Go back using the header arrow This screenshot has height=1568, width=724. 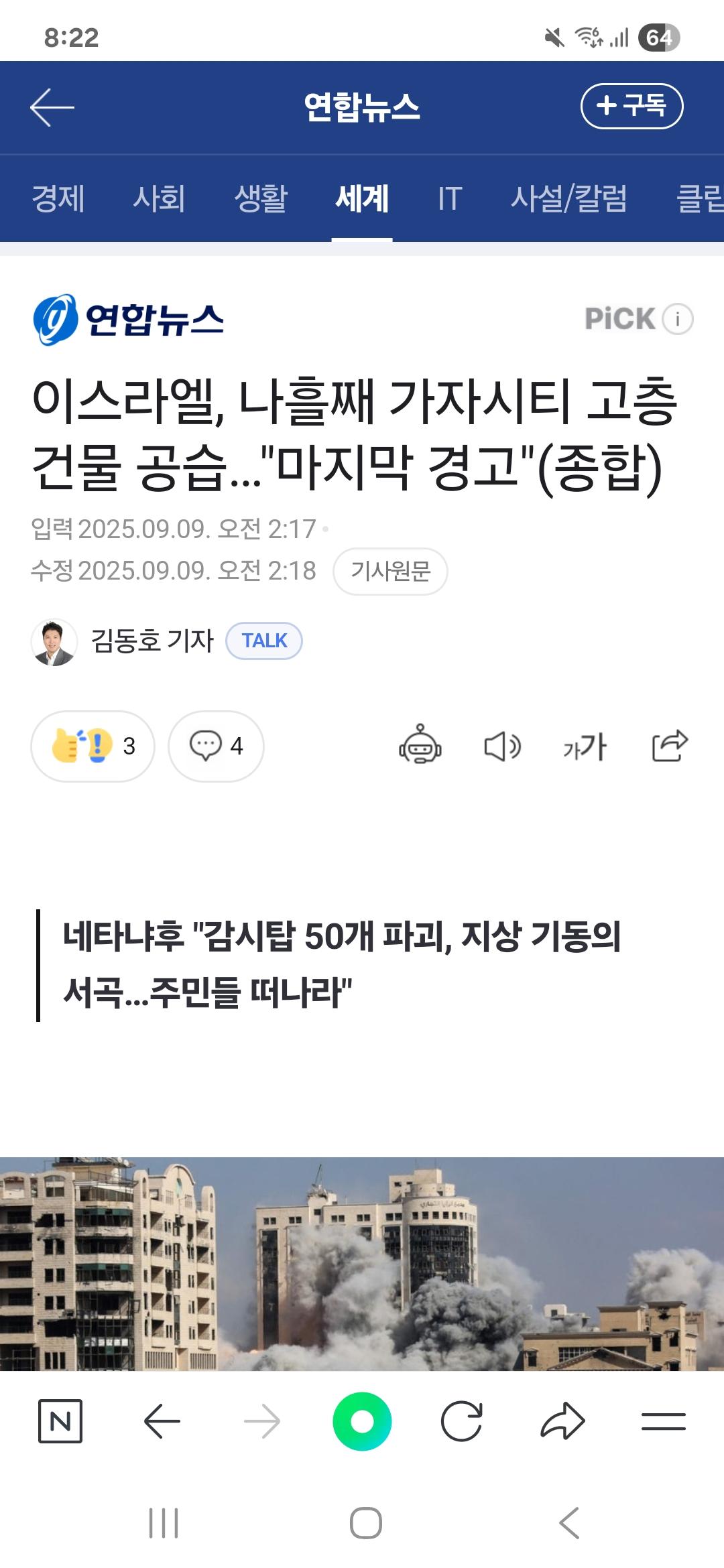(x=52, y=107)
